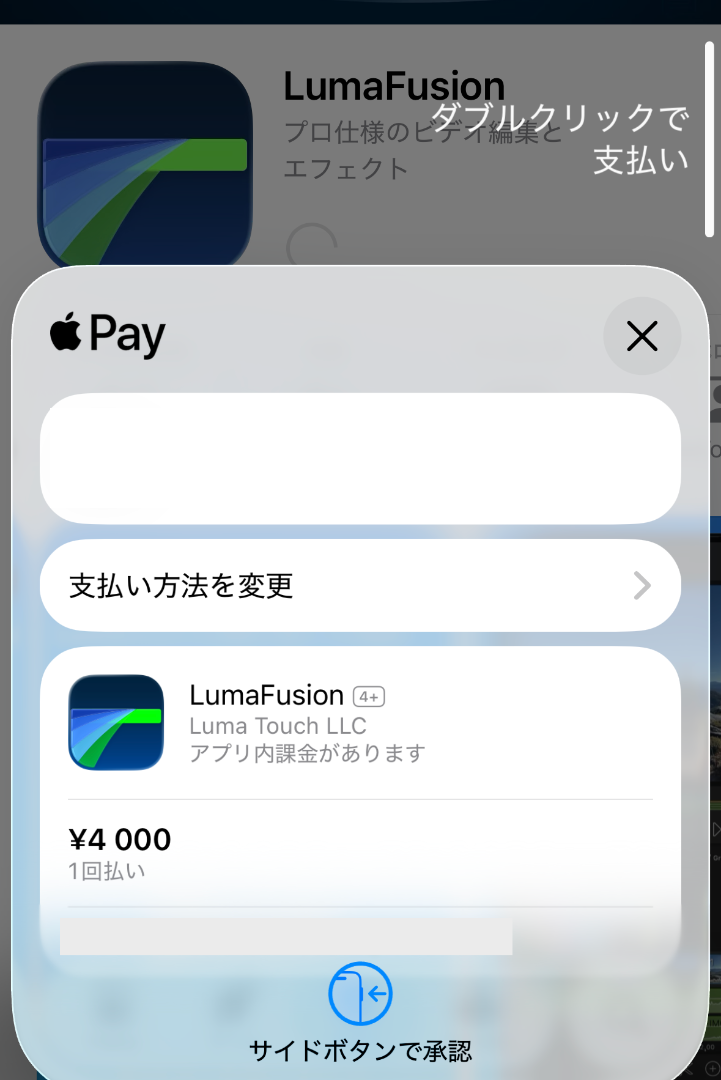Select the blank payment card row

(360, 458)
